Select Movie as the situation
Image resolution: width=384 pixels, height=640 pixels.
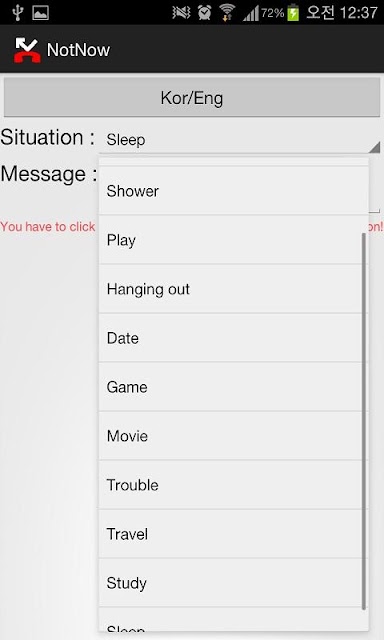pos(233,436)
